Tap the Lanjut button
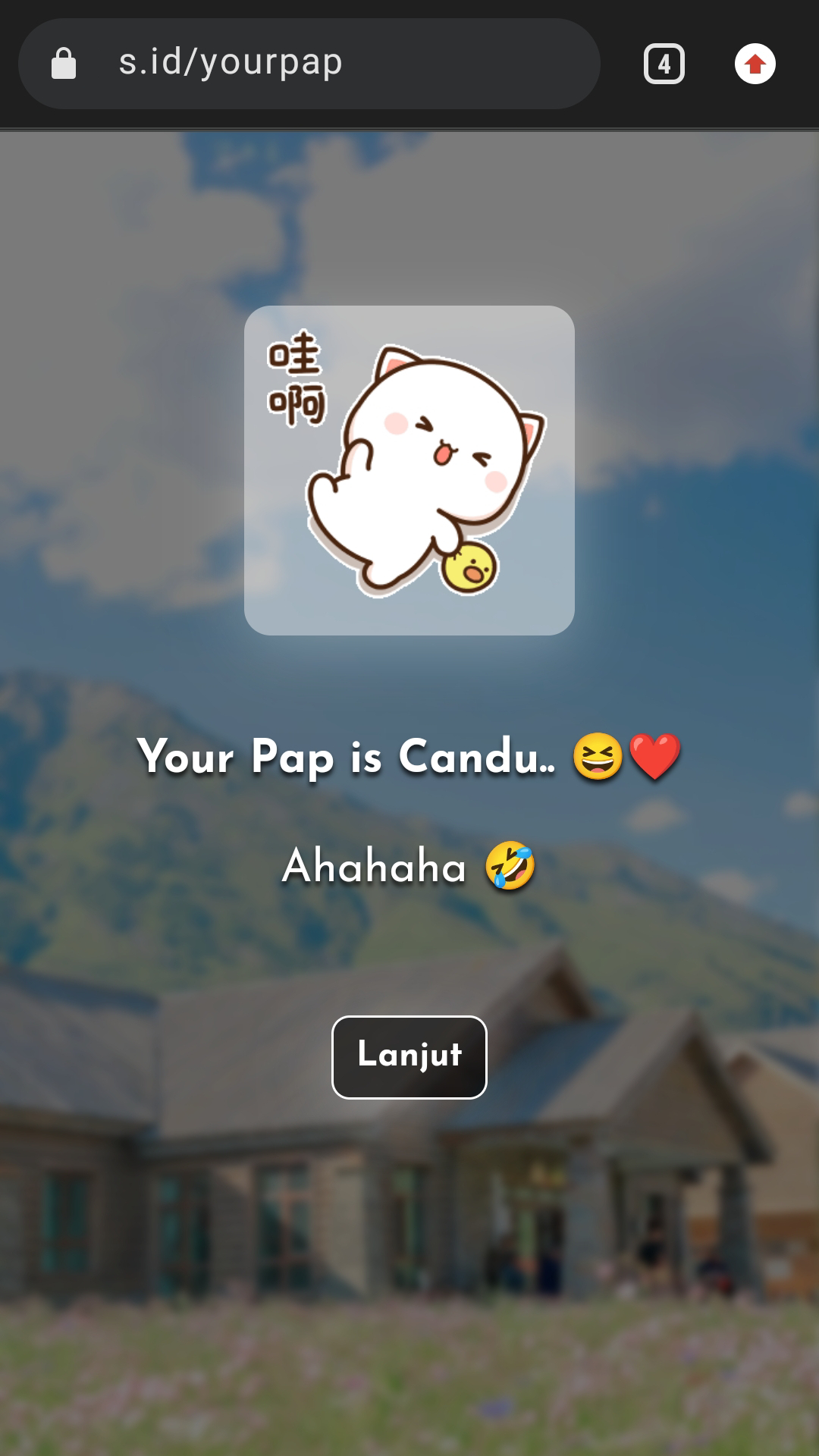 coord(409,1056)
